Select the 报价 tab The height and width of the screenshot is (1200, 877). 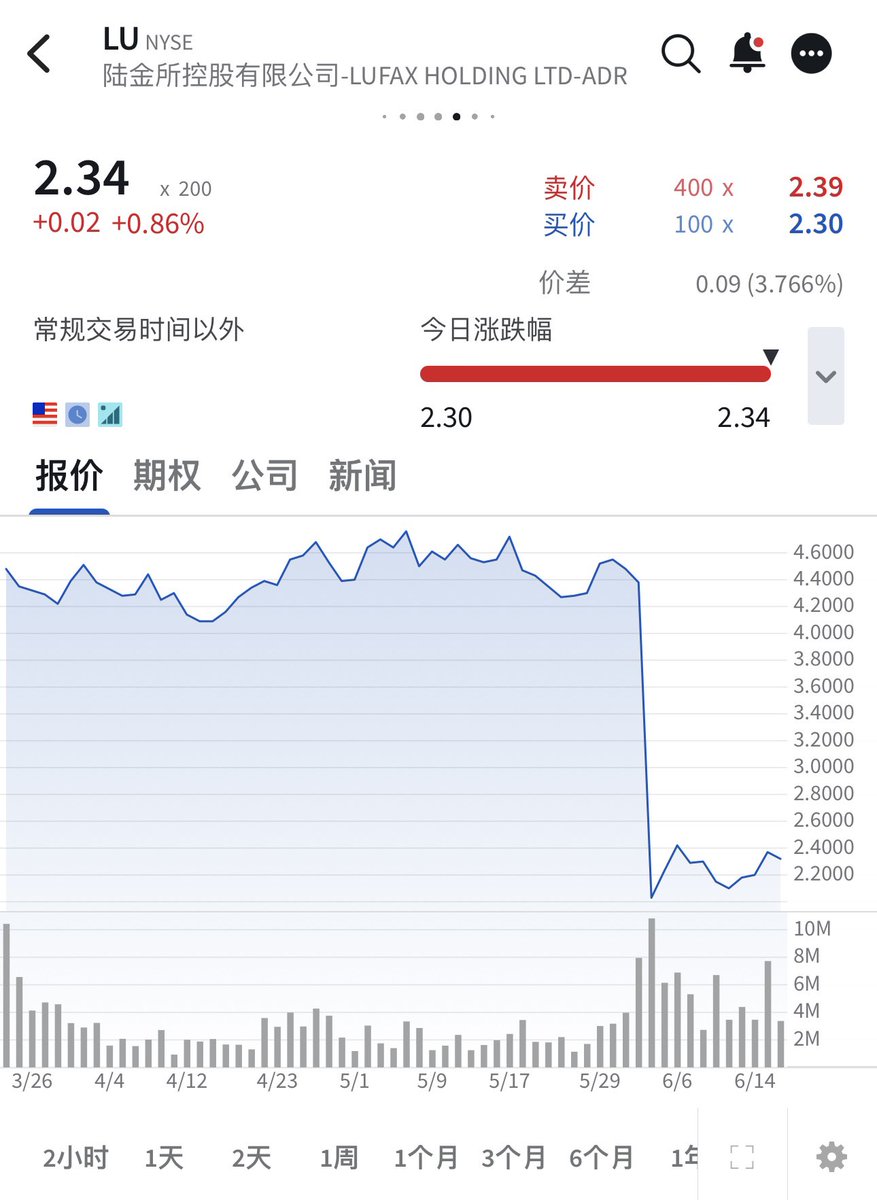(69, 476)
